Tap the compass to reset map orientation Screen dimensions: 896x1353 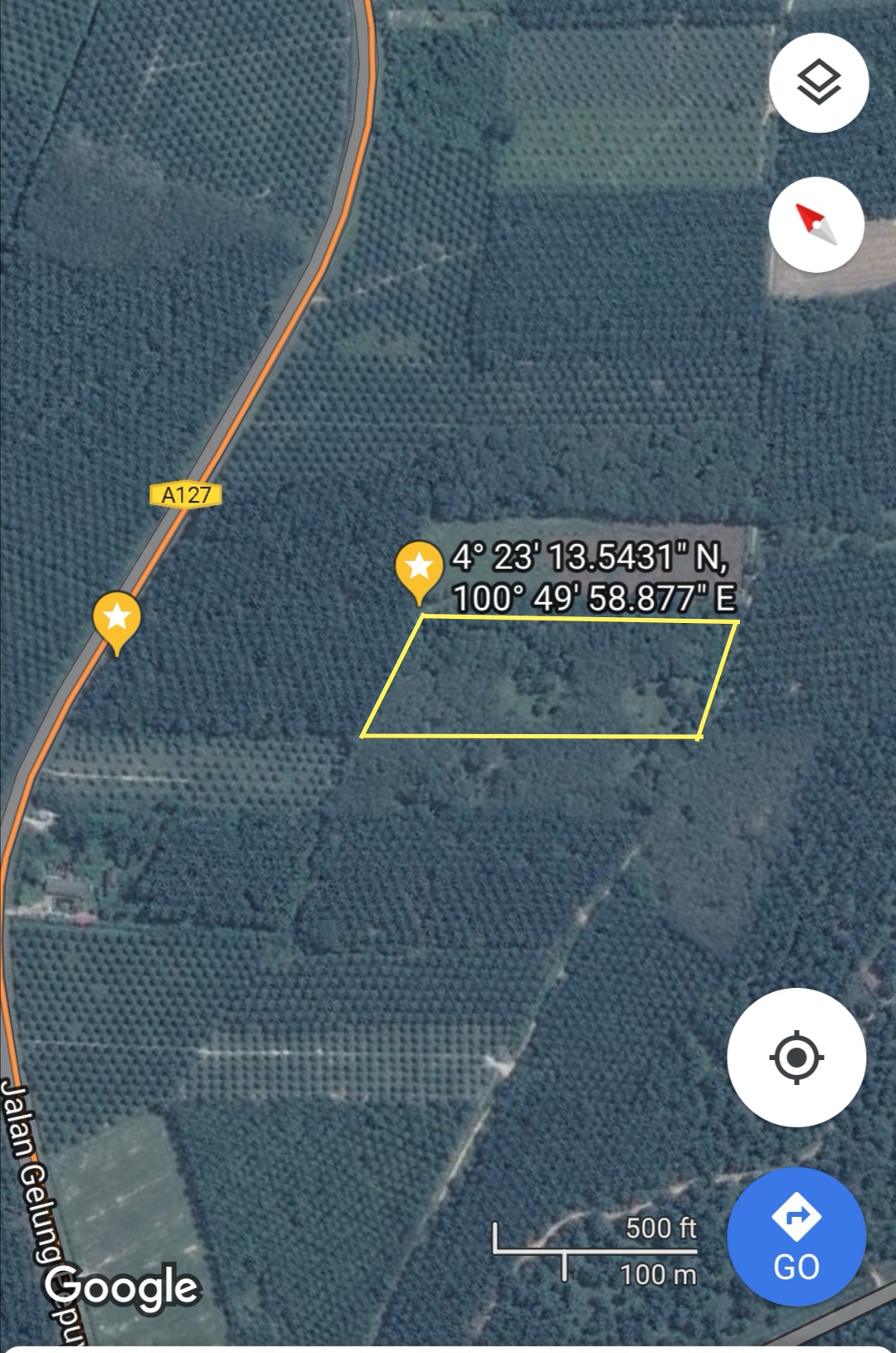click(x=817, y=224)
